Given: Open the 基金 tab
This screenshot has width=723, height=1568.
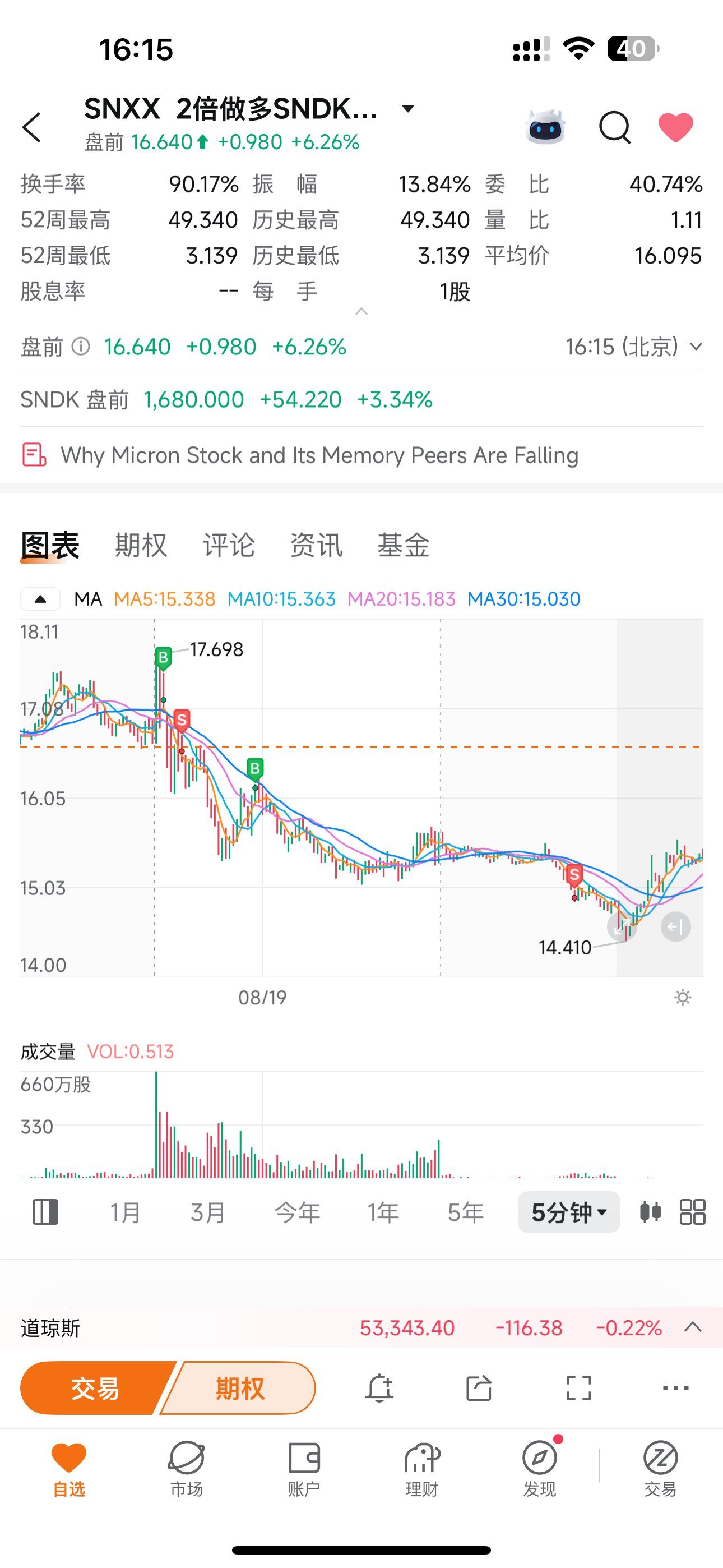Looking at the screenshot, I should 404,545.
